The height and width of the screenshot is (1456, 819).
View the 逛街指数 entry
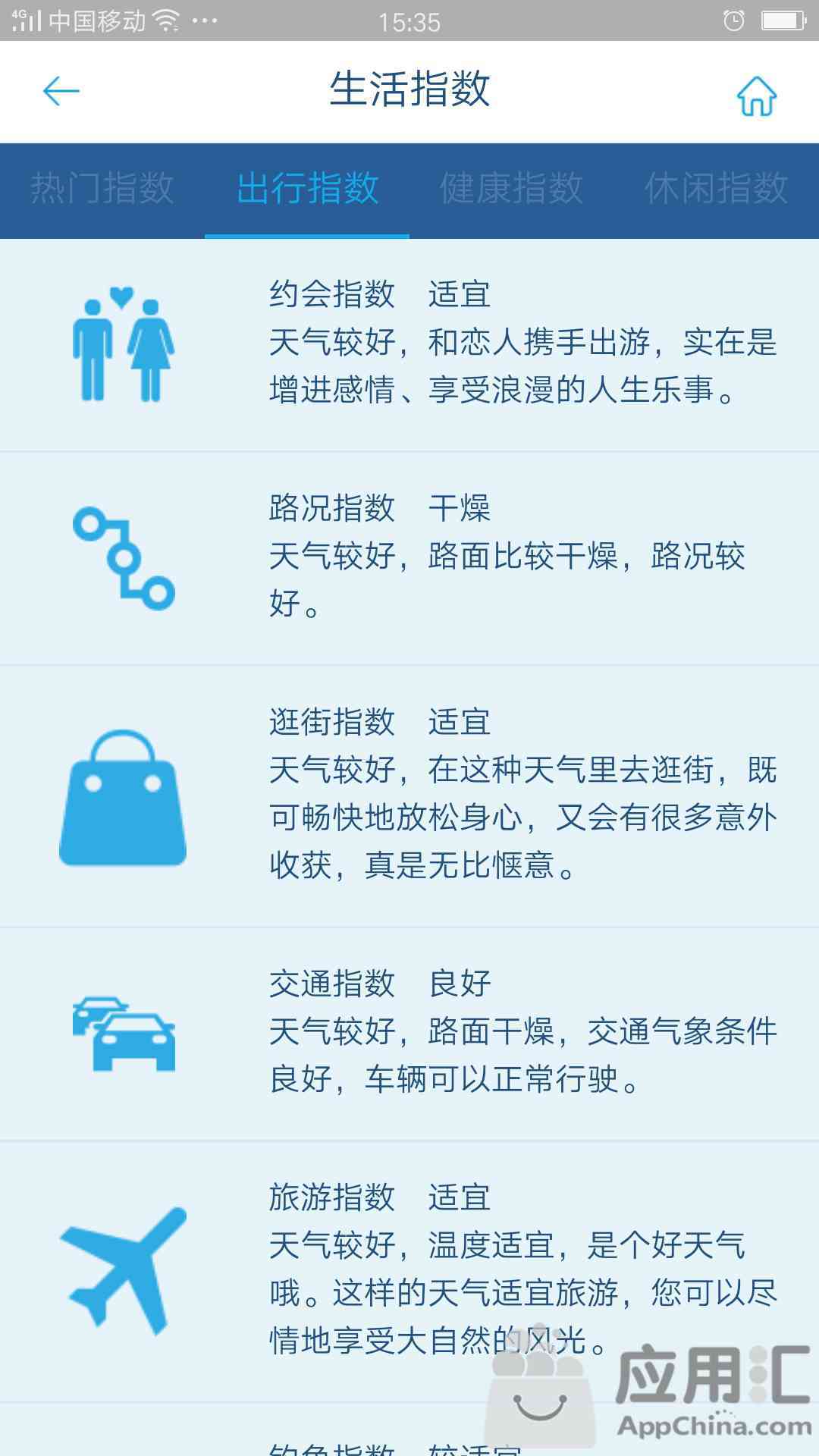409,795
